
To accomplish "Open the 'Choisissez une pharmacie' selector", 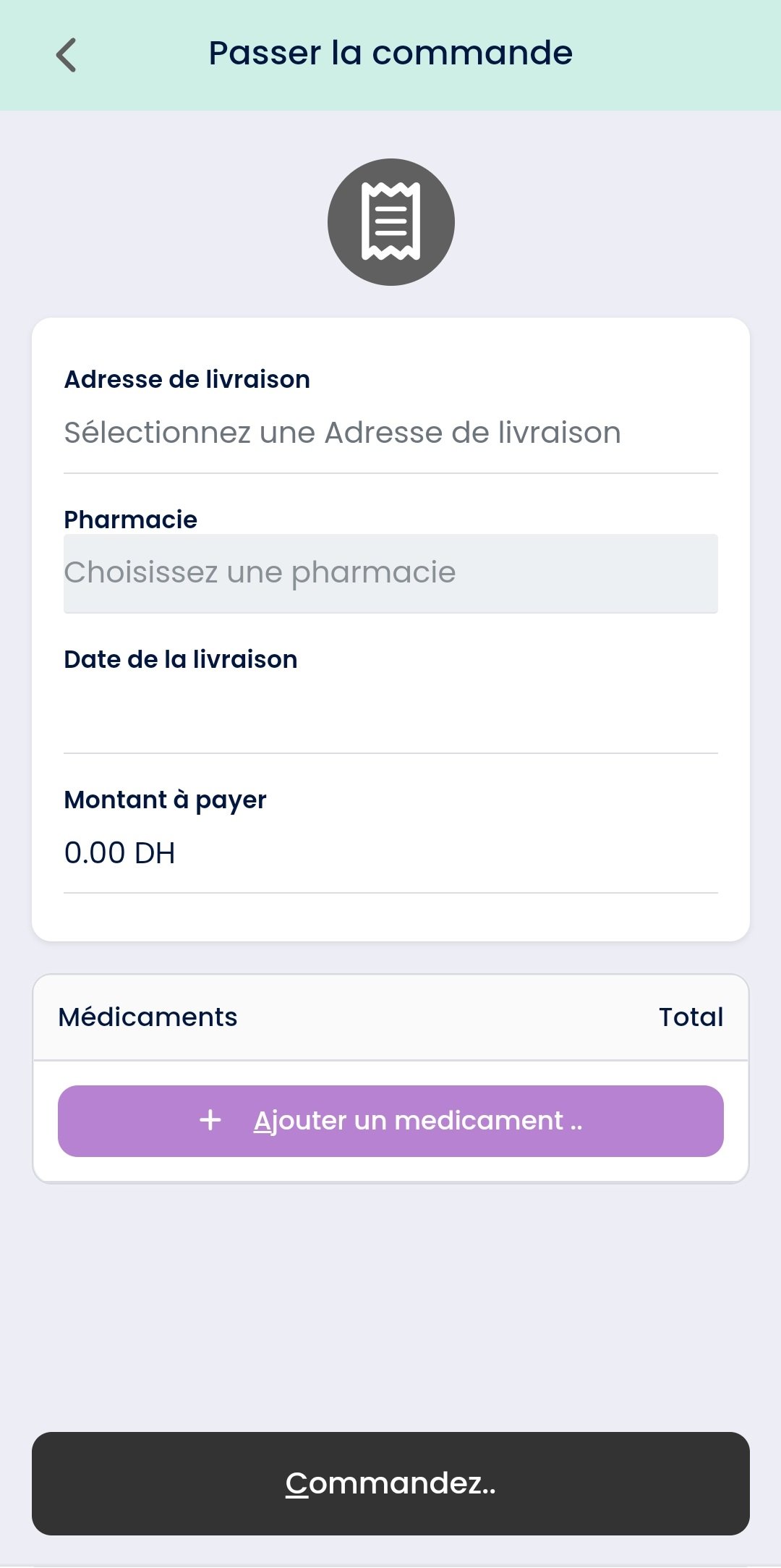I will coord(390,572).
